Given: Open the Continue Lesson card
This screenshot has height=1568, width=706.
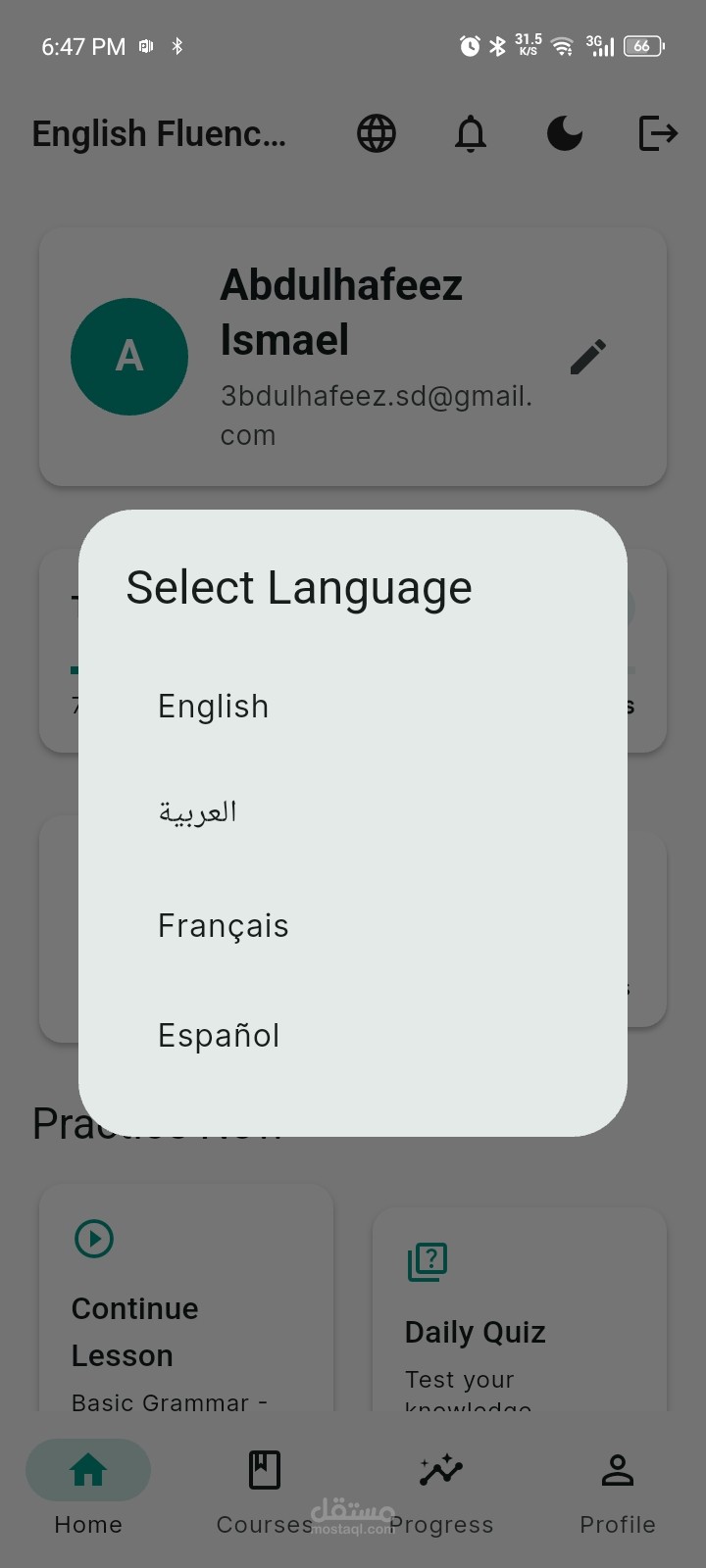Looking at the screenshot, I should point(186,1298).
